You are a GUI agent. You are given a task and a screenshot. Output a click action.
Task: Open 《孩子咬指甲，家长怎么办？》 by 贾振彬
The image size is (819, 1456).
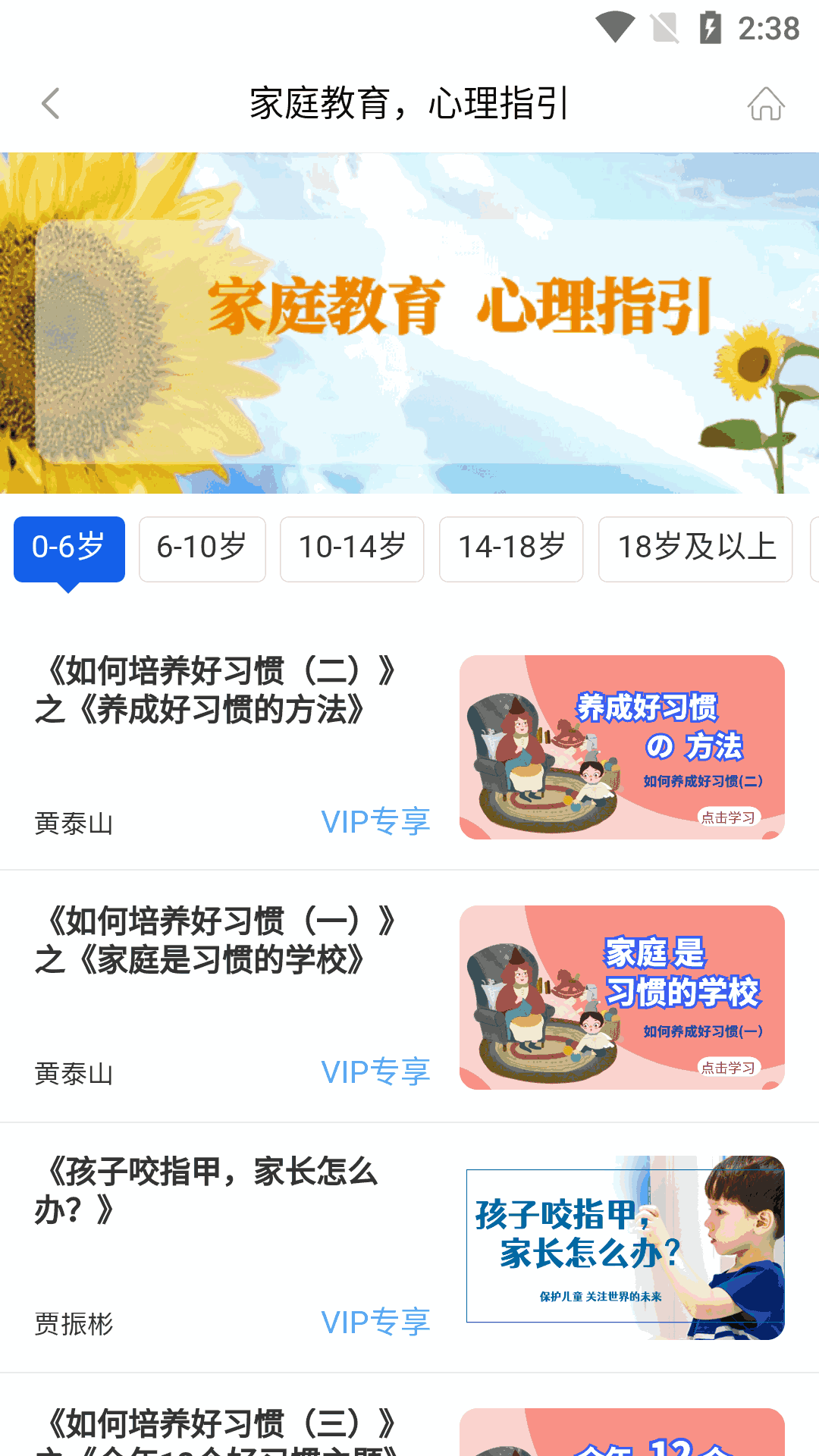tap(220, 1192)
